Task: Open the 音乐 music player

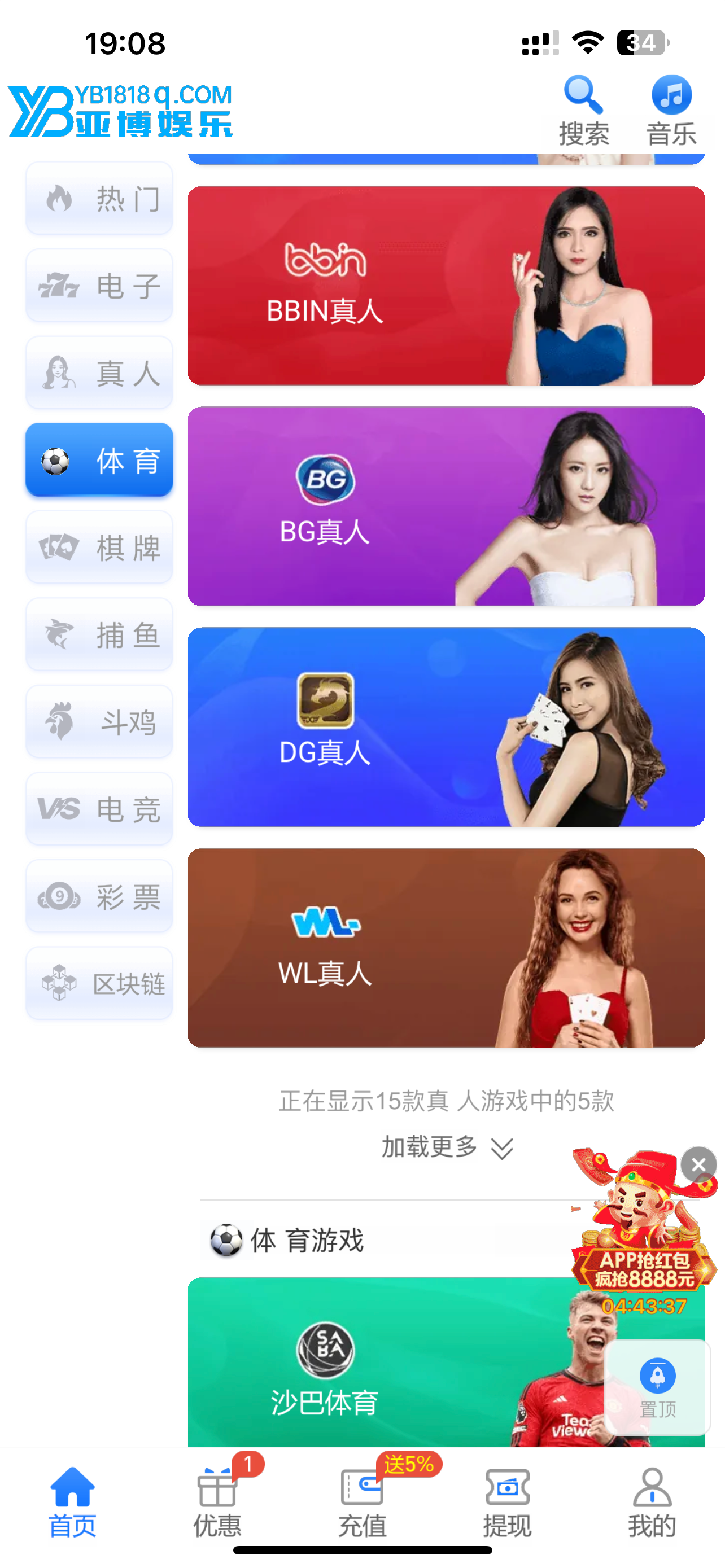Action: [672, 110]
